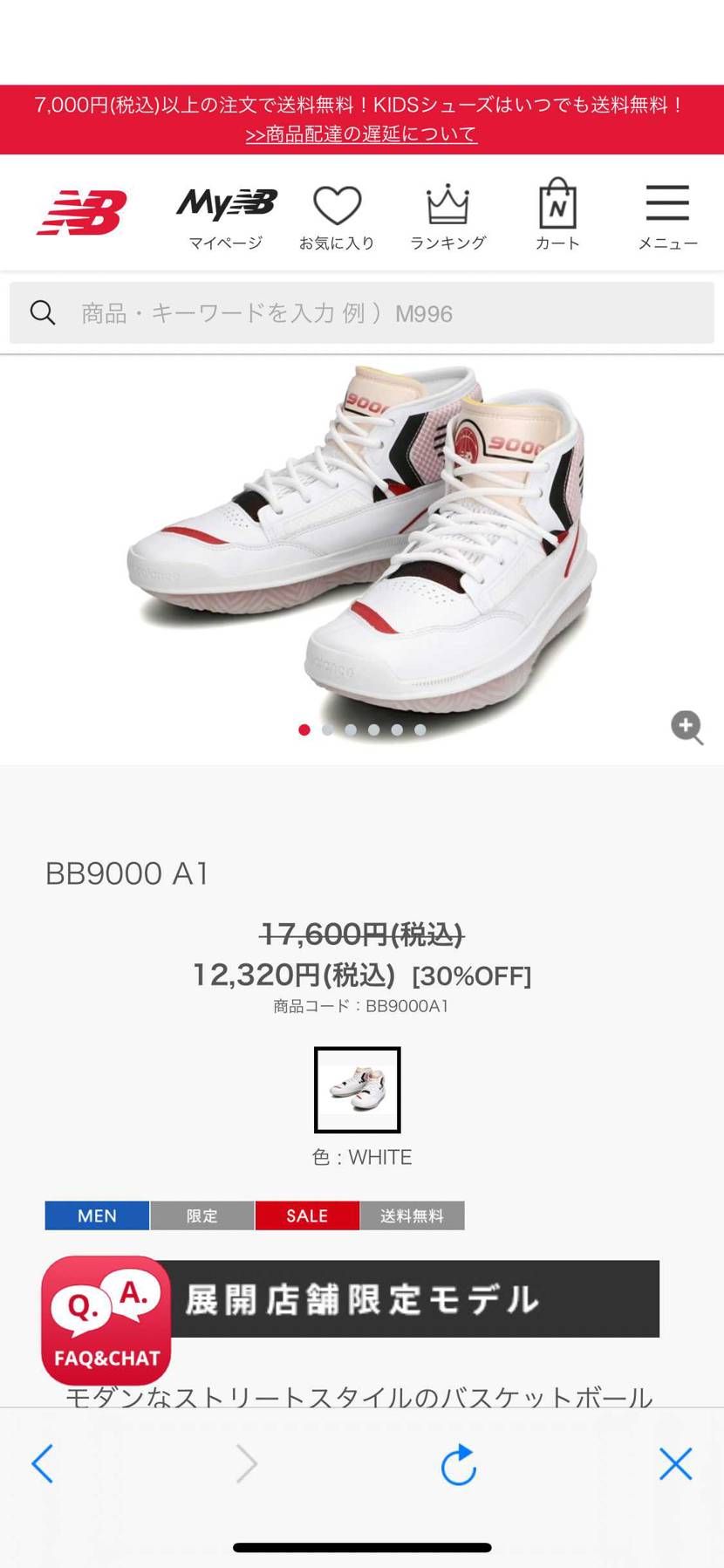Go back in the browser
Viewport: 724px width, 1568px height.
[x=43, y=1463]
